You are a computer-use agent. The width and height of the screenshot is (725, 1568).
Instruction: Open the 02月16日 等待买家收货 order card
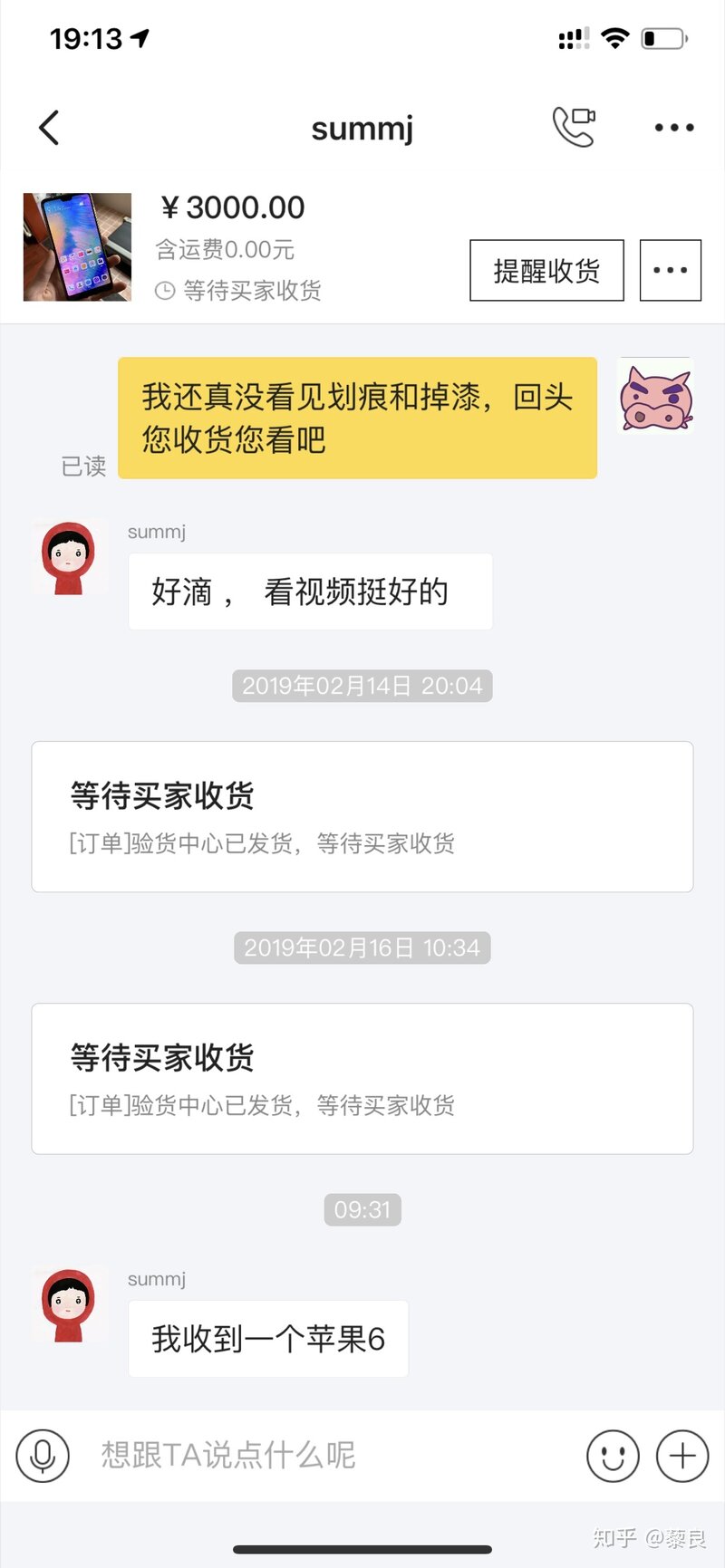coord(362,1078)
